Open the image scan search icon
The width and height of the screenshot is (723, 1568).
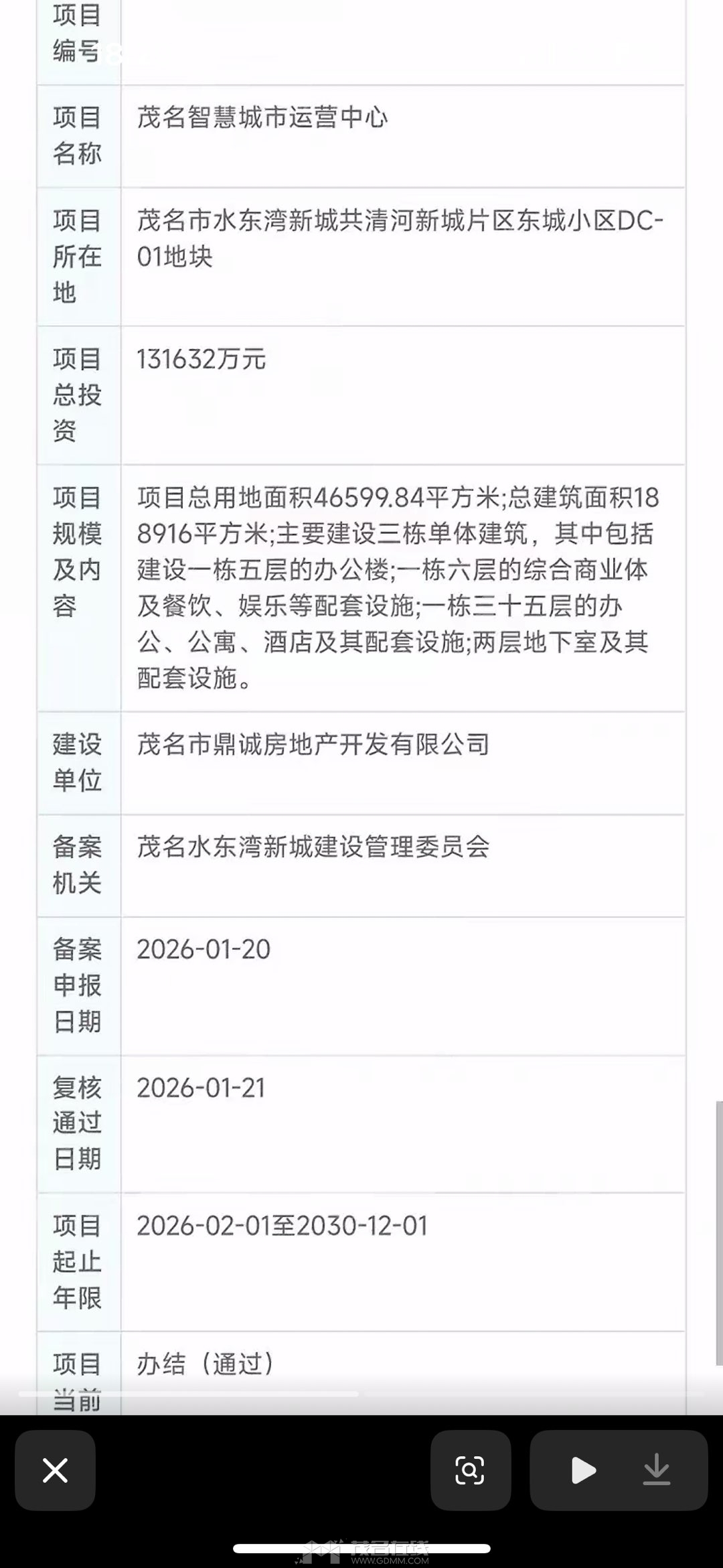[x=470, y=1470]
